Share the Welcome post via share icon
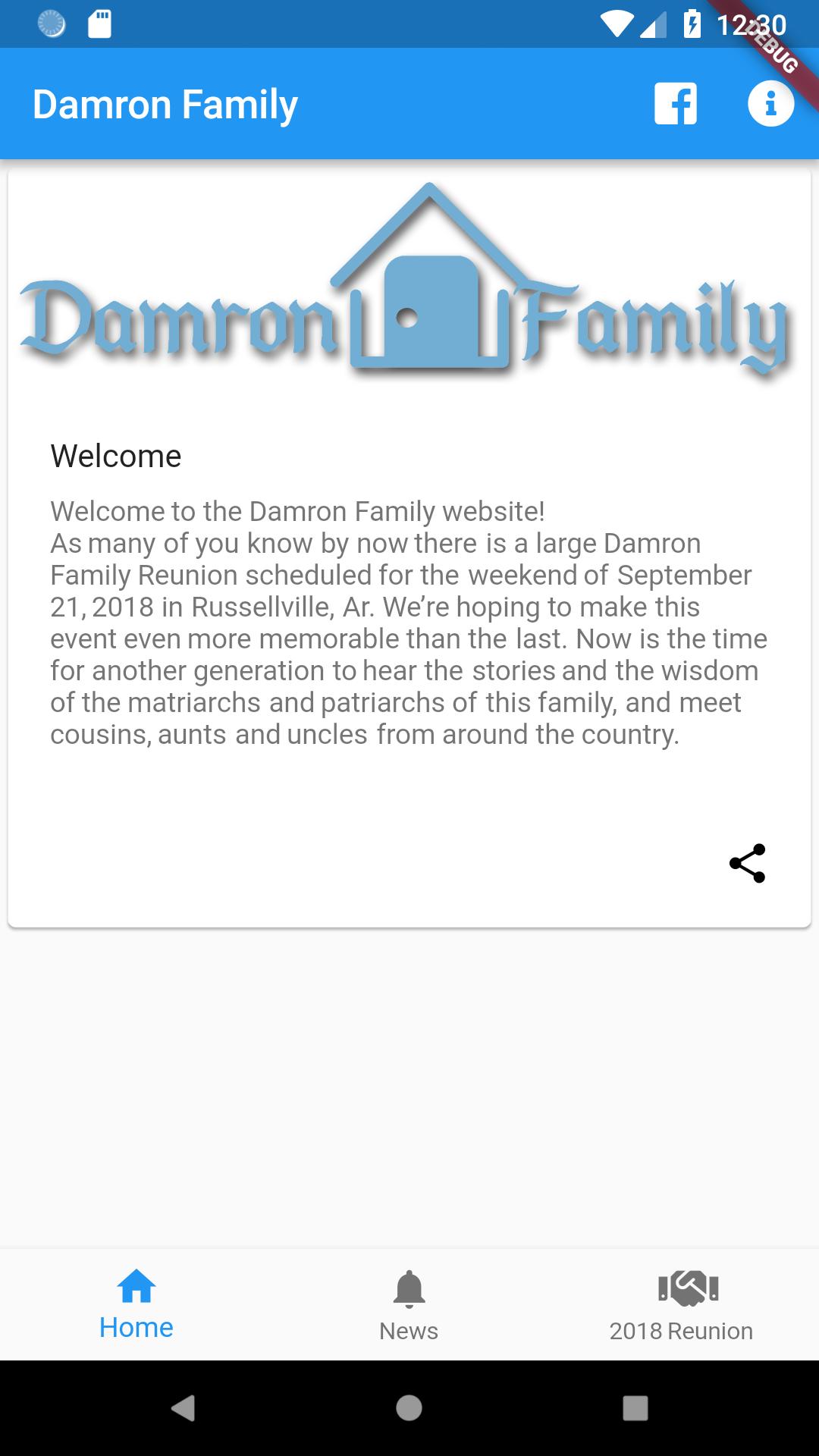The width and height of the screenshot is (819, 1456). [748, 864]
